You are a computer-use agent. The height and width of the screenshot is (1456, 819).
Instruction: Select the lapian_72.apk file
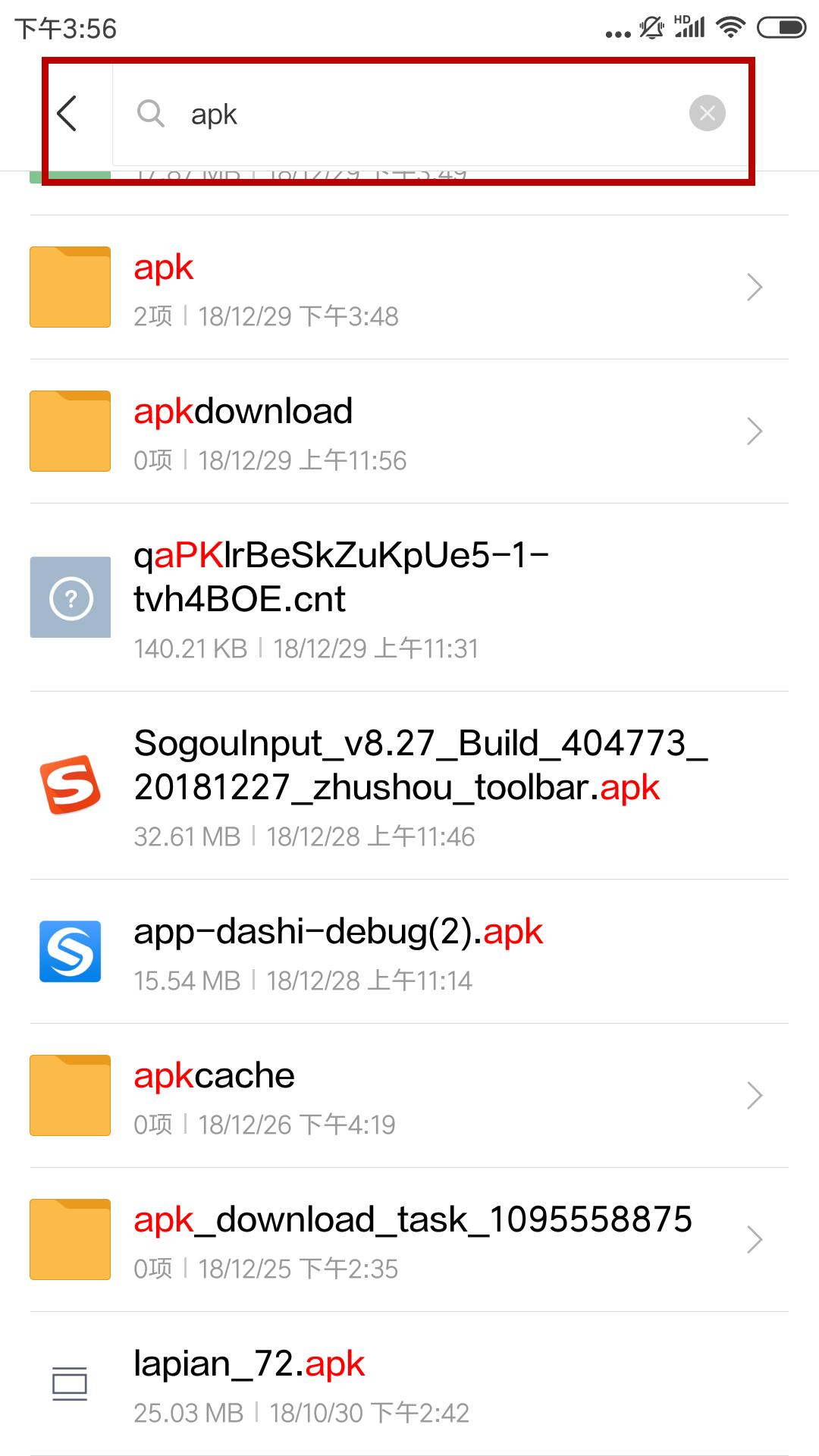pyautogui.click(x=409, y=1385)
